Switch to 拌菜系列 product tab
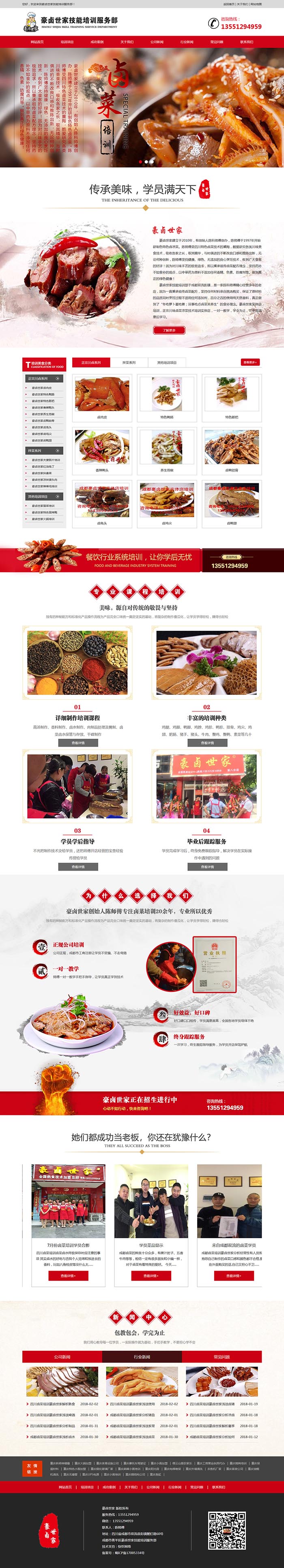 tap(129, 362)
